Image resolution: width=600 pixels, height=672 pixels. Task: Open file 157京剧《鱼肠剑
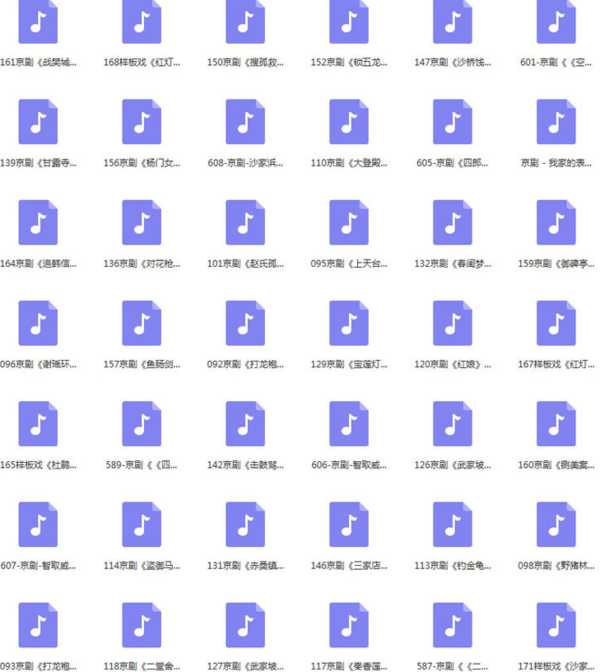point(142,322)
